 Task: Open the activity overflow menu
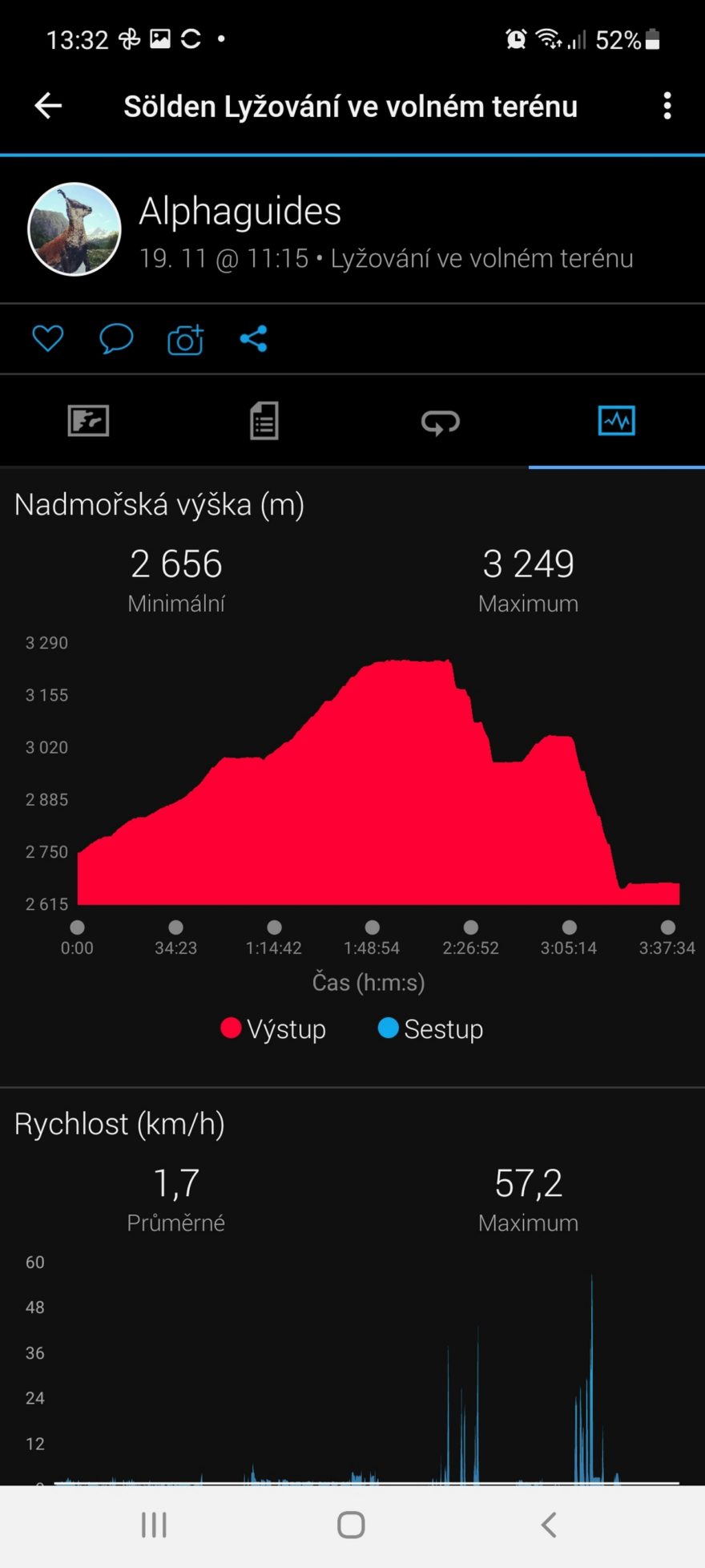coord(667,105)
